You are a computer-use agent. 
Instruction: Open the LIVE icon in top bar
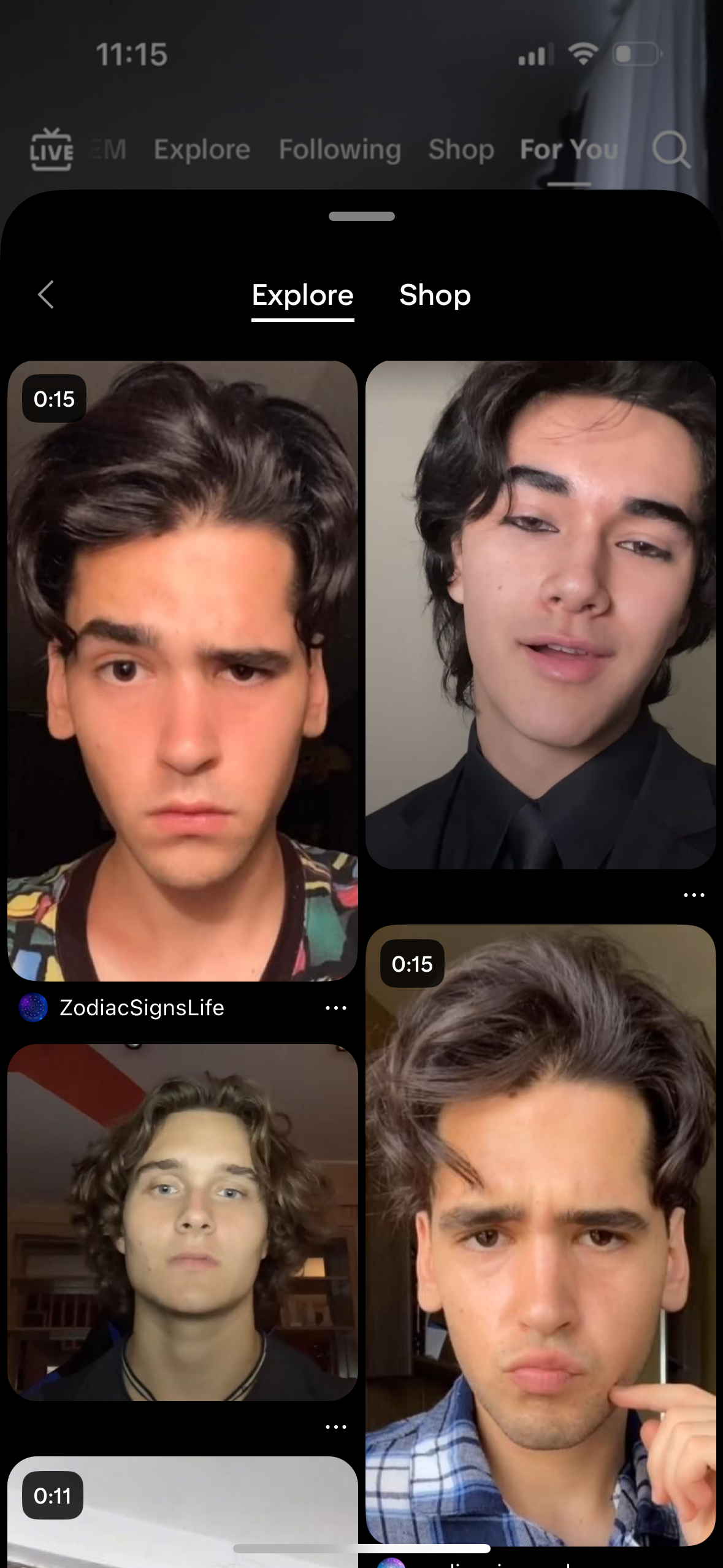point(52,150)
